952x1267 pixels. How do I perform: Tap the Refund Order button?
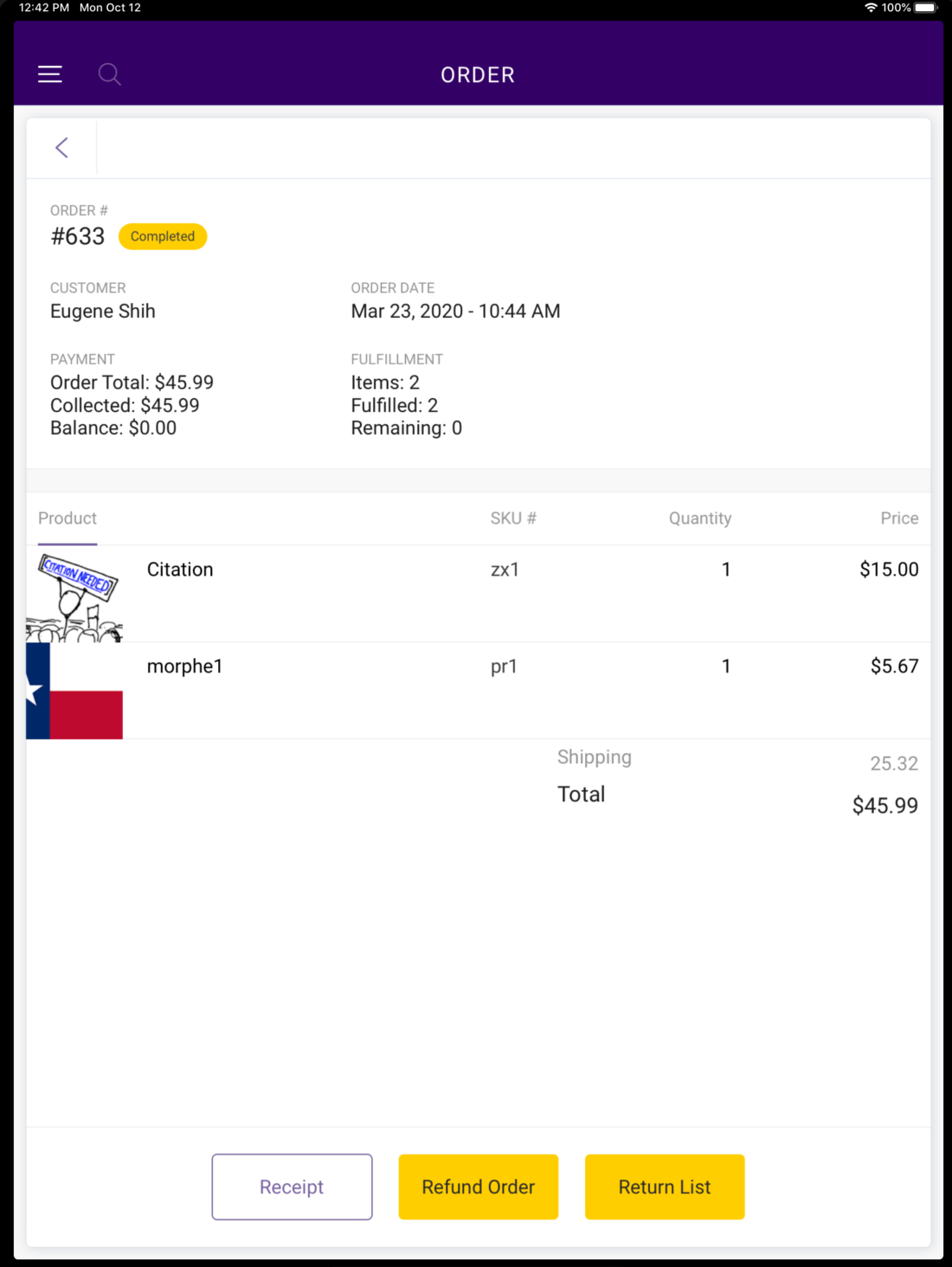click(x=478, y=1187)
